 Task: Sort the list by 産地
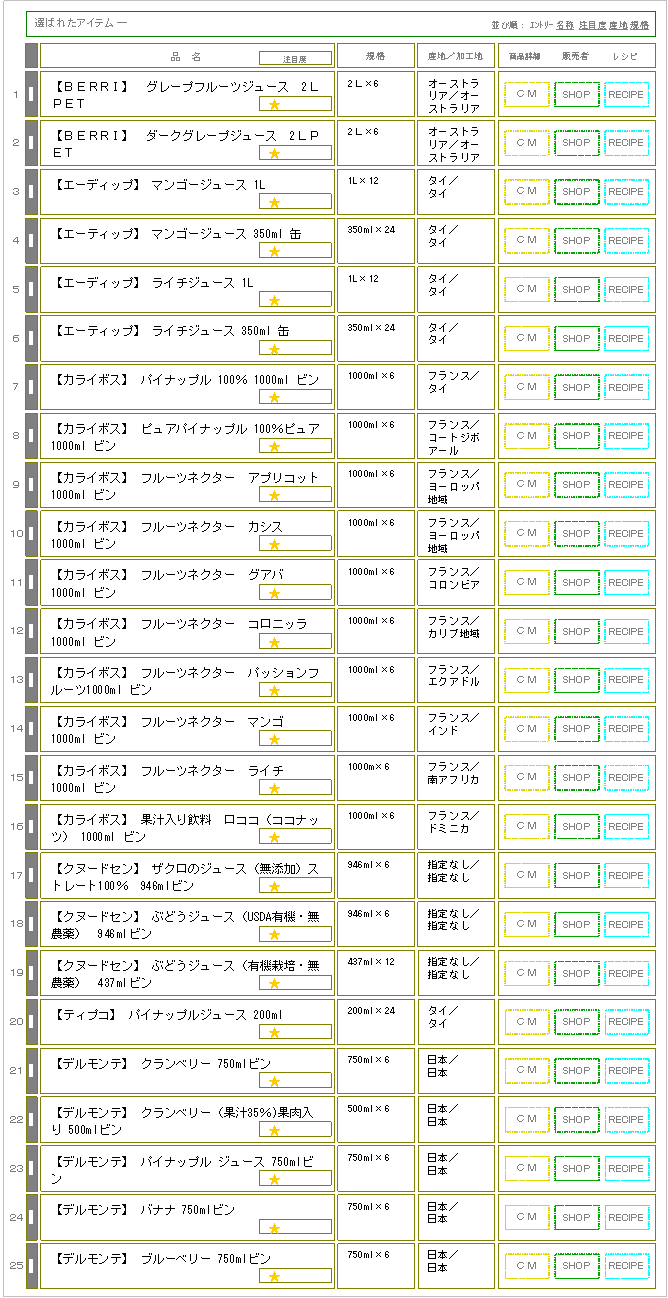618,23
